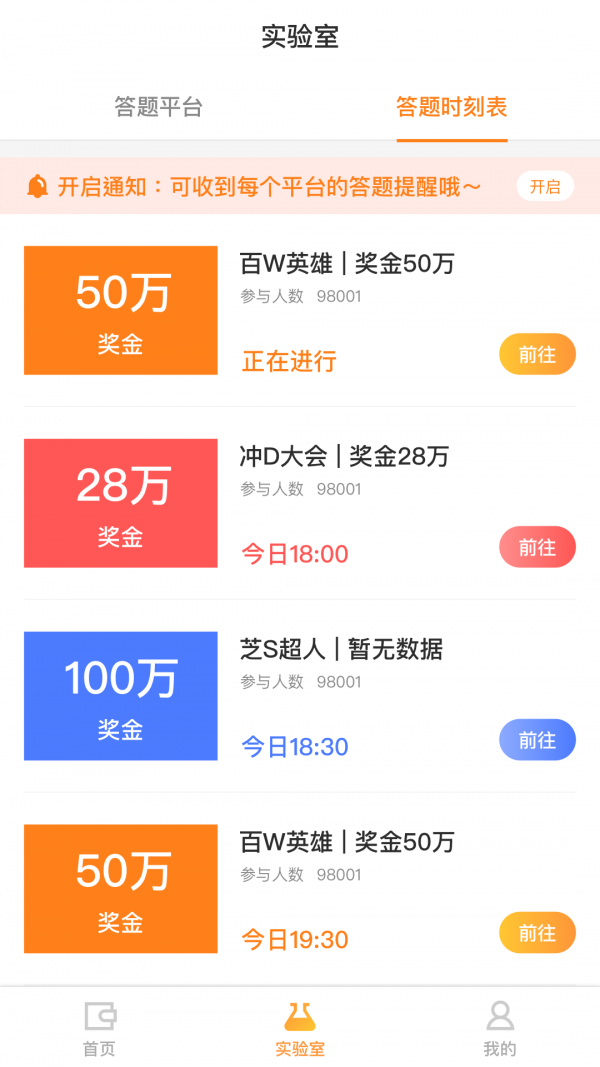600x1067 pixels.
Task: Open the 28万 冲D大会 prize card
Action: [x=121, y=503]
